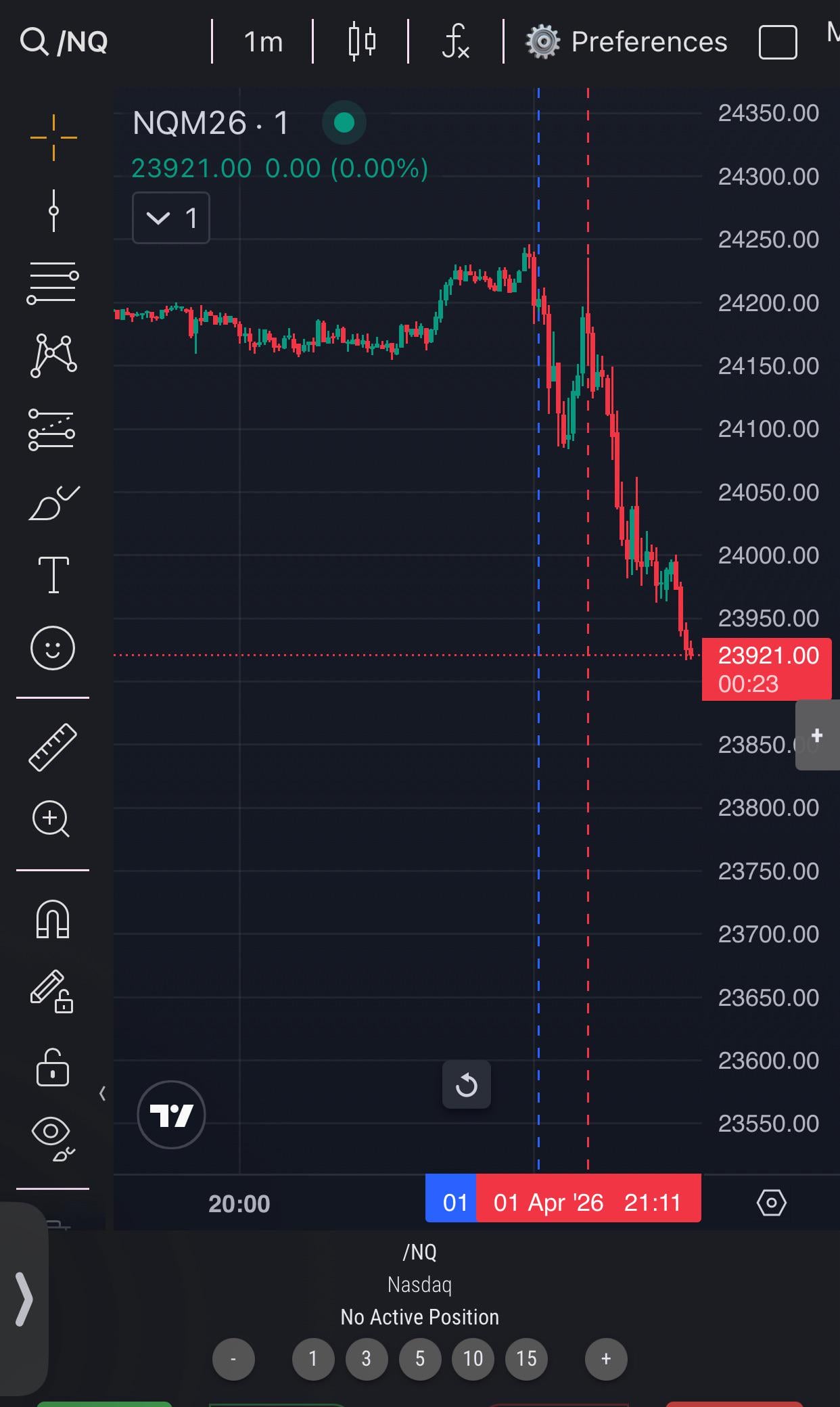
Task: Activate the ruler measure tool
Action: [53, 747]
